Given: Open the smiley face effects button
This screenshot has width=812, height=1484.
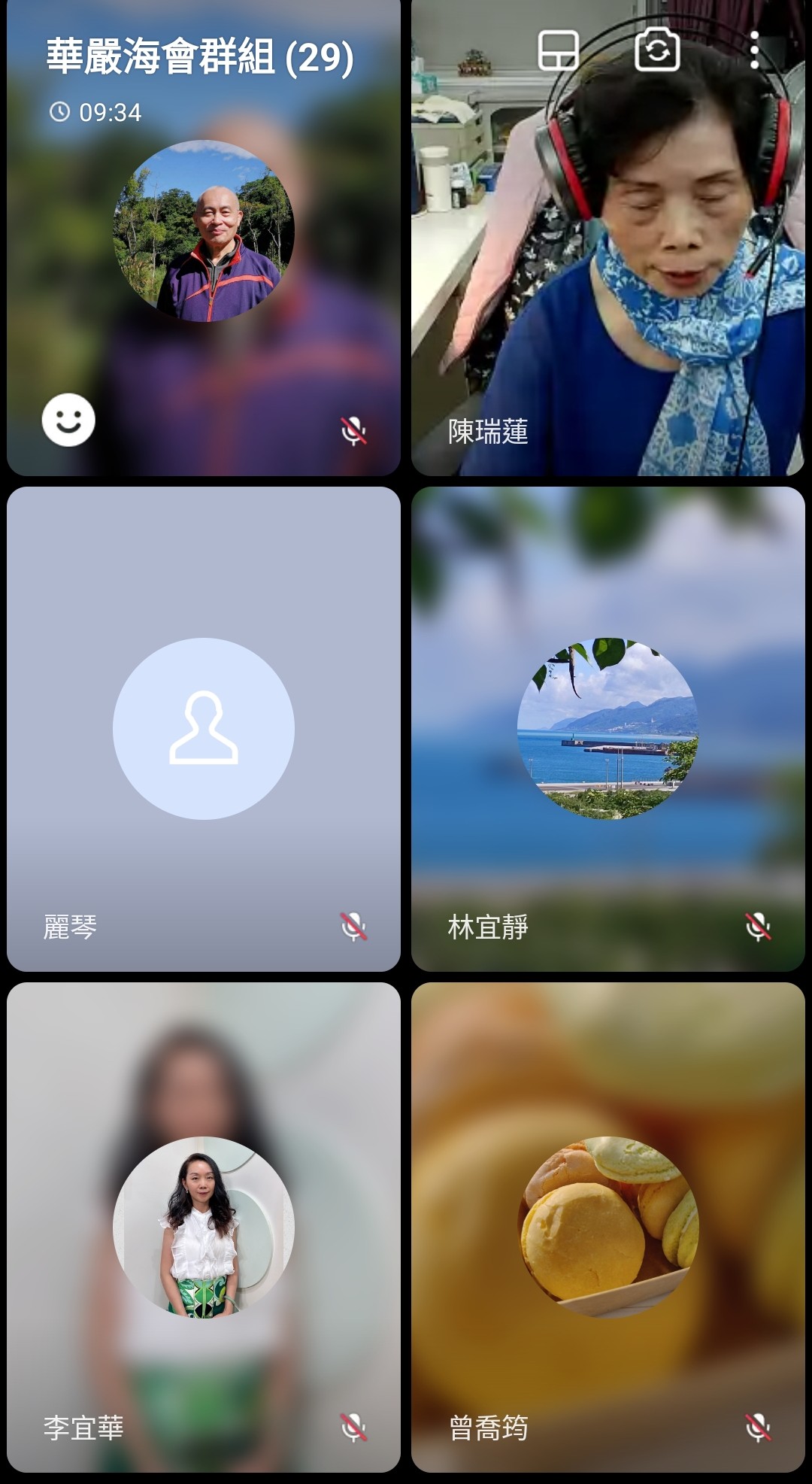Looking at the screenshot, I should pos(68,420).
